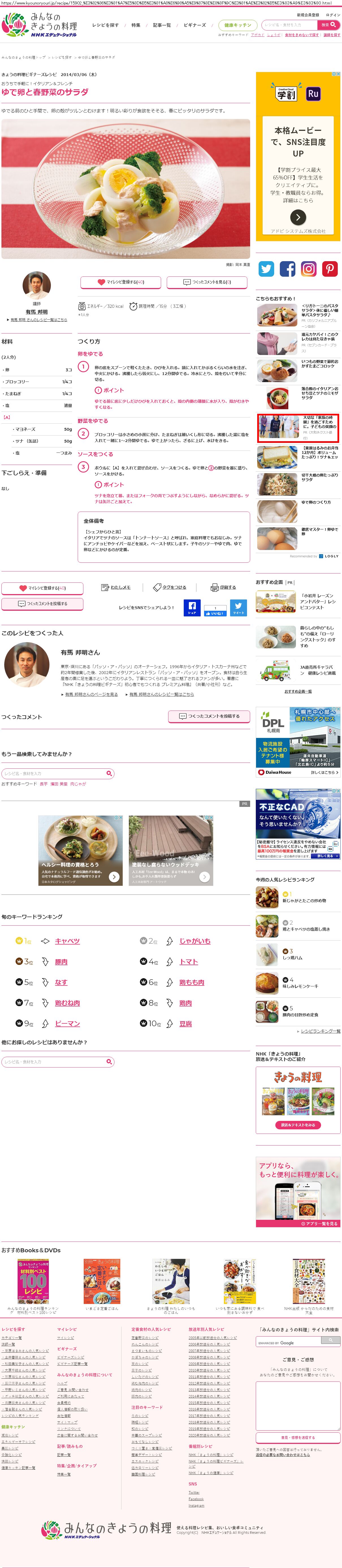Open the ログイン link
The width and height of the screenshot is (342, 1568).
point(333,15)
